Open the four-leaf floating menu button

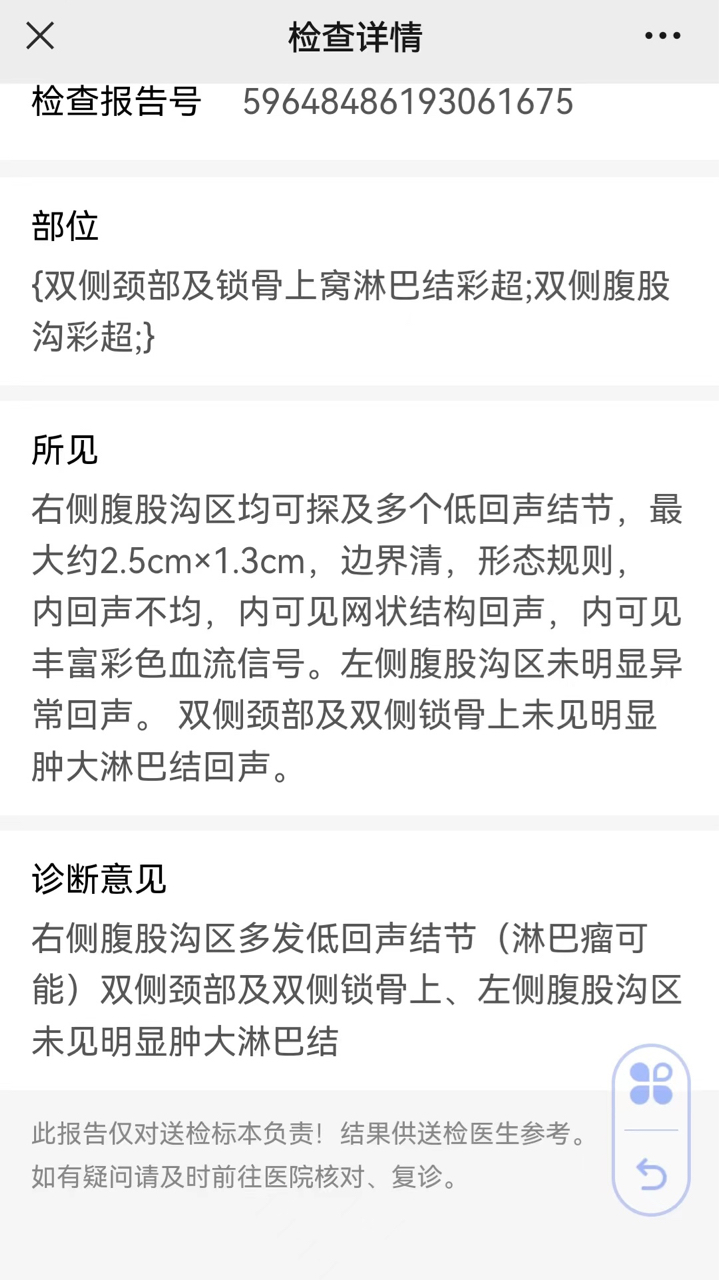pyautogui.click(x=651, y=1084)
